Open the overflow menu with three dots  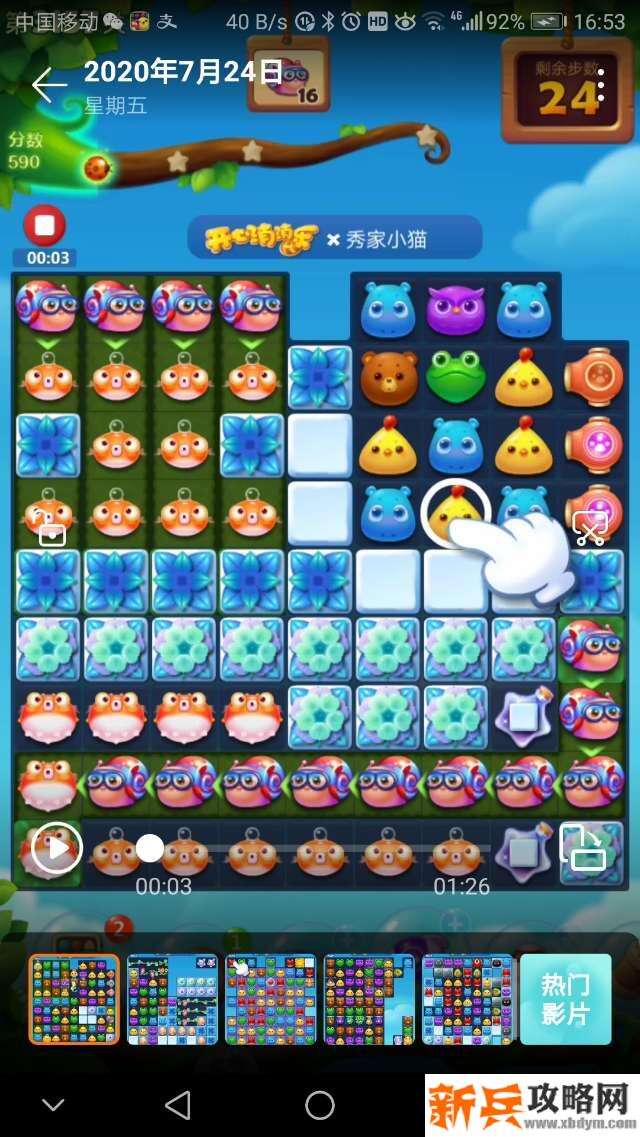point(600,88)
